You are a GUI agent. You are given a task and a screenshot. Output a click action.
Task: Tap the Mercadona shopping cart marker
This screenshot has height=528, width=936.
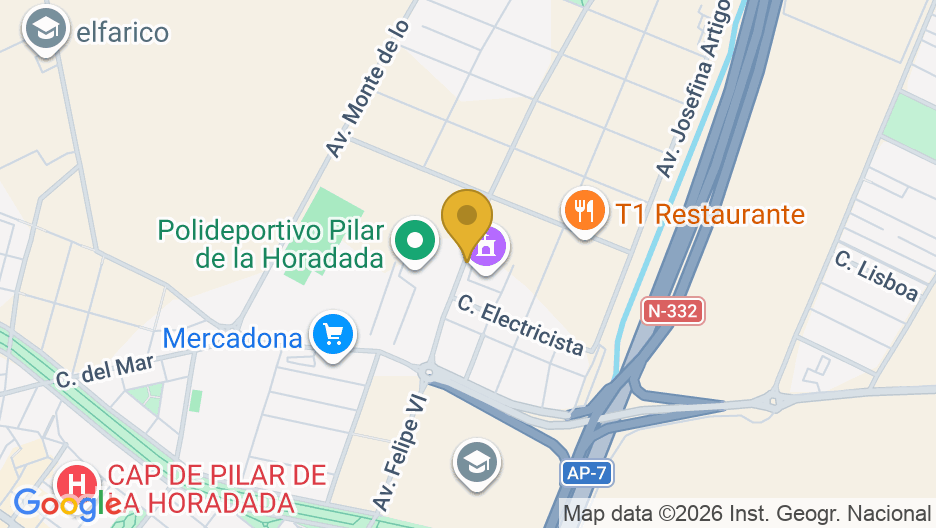point(332,334)
